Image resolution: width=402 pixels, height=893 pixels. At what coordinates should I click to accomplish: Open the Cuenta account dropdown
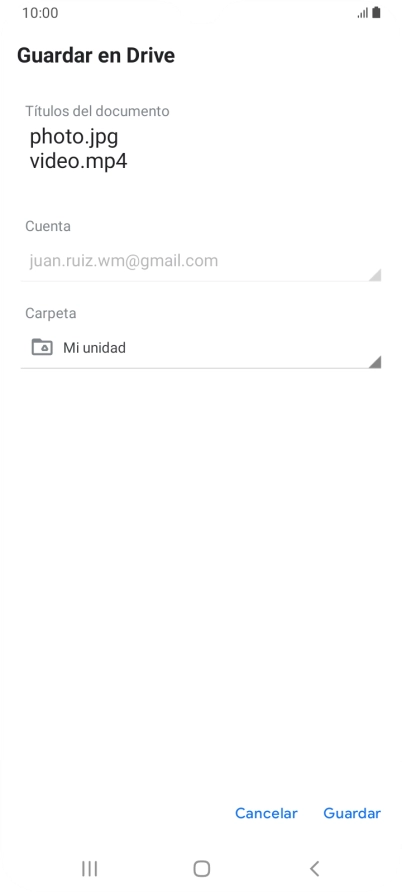click(201, 261)
